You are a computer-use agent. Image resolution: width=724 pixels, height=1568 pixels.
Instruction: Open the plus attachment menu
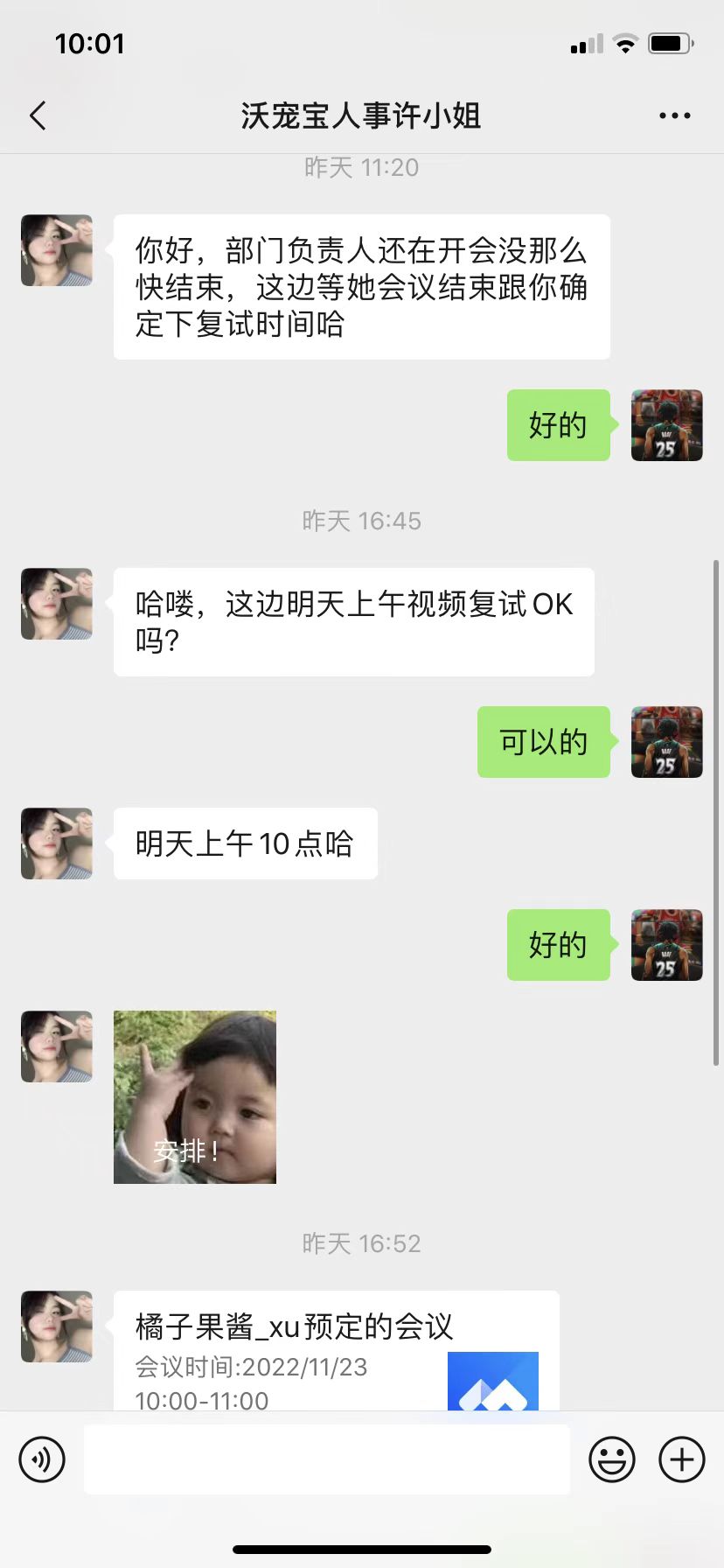681,1459
